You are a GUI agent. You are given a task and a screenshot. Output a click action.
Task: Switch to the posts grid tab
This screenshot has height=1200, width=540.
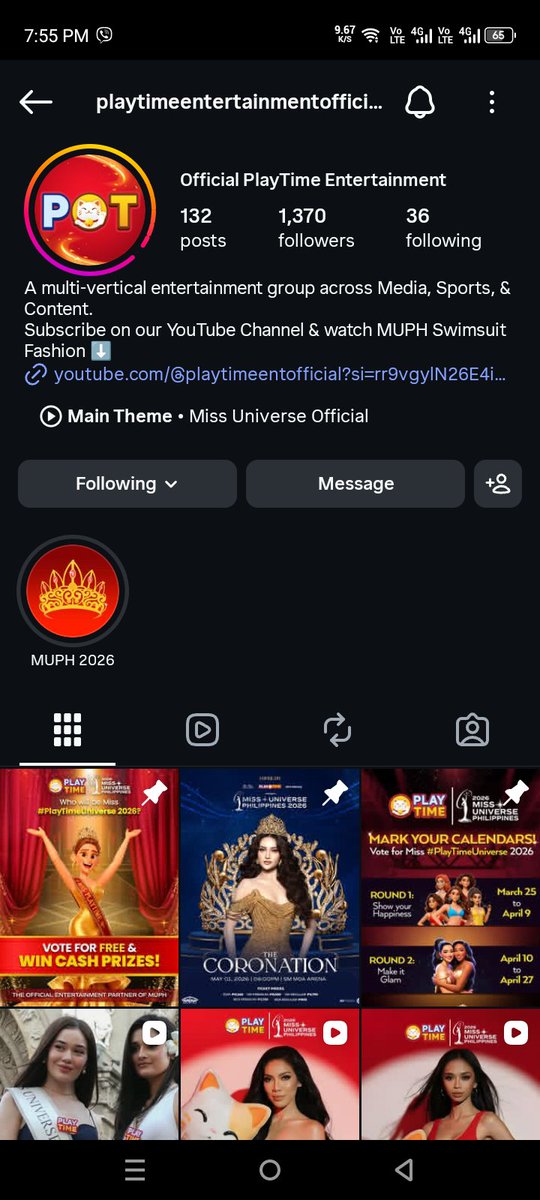click(x=67, y=731)
